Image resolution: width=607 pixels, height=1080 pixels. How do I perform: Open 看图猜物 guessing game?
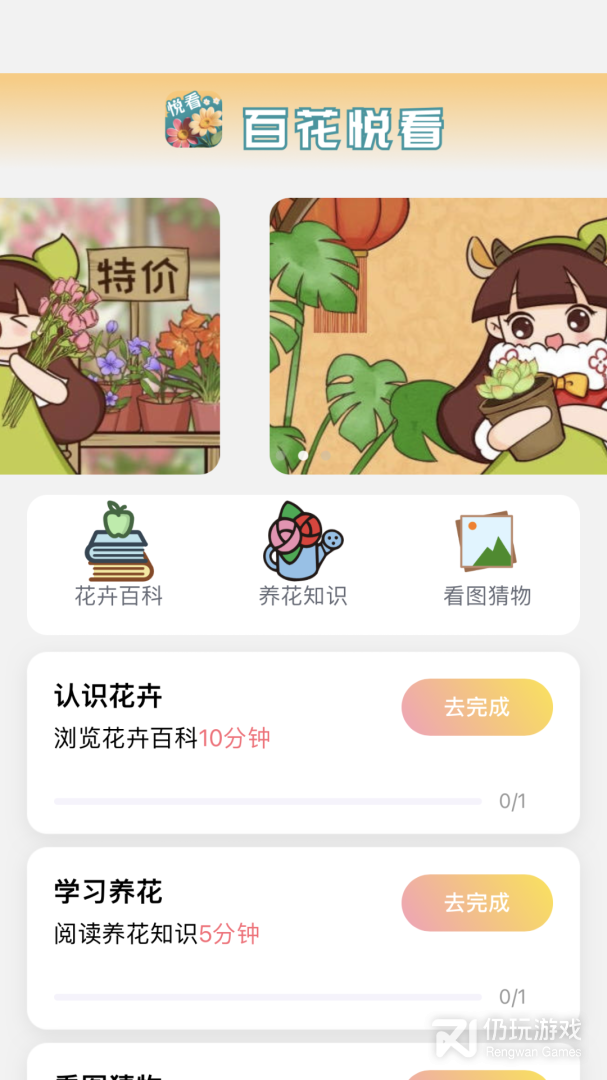coord(487,557)
